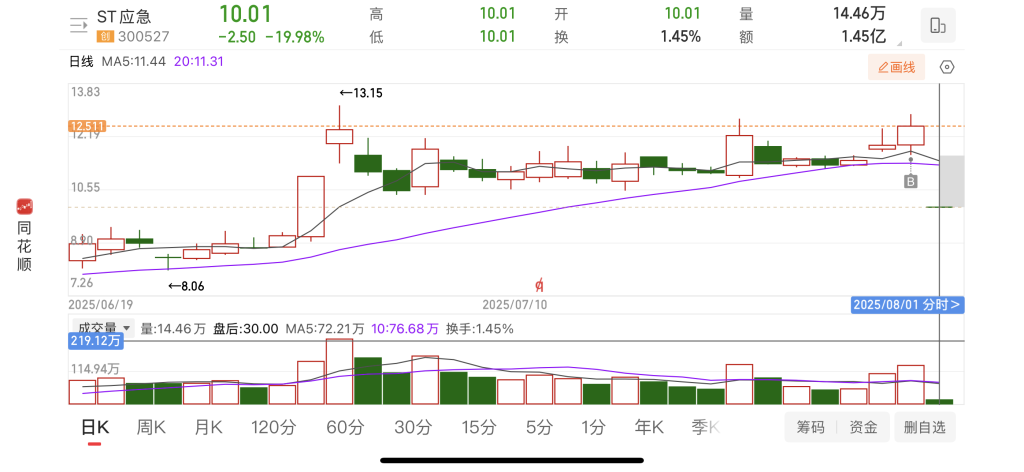Switch to the 年K chart
1024x472 pixels.
[x=649, y=428]
